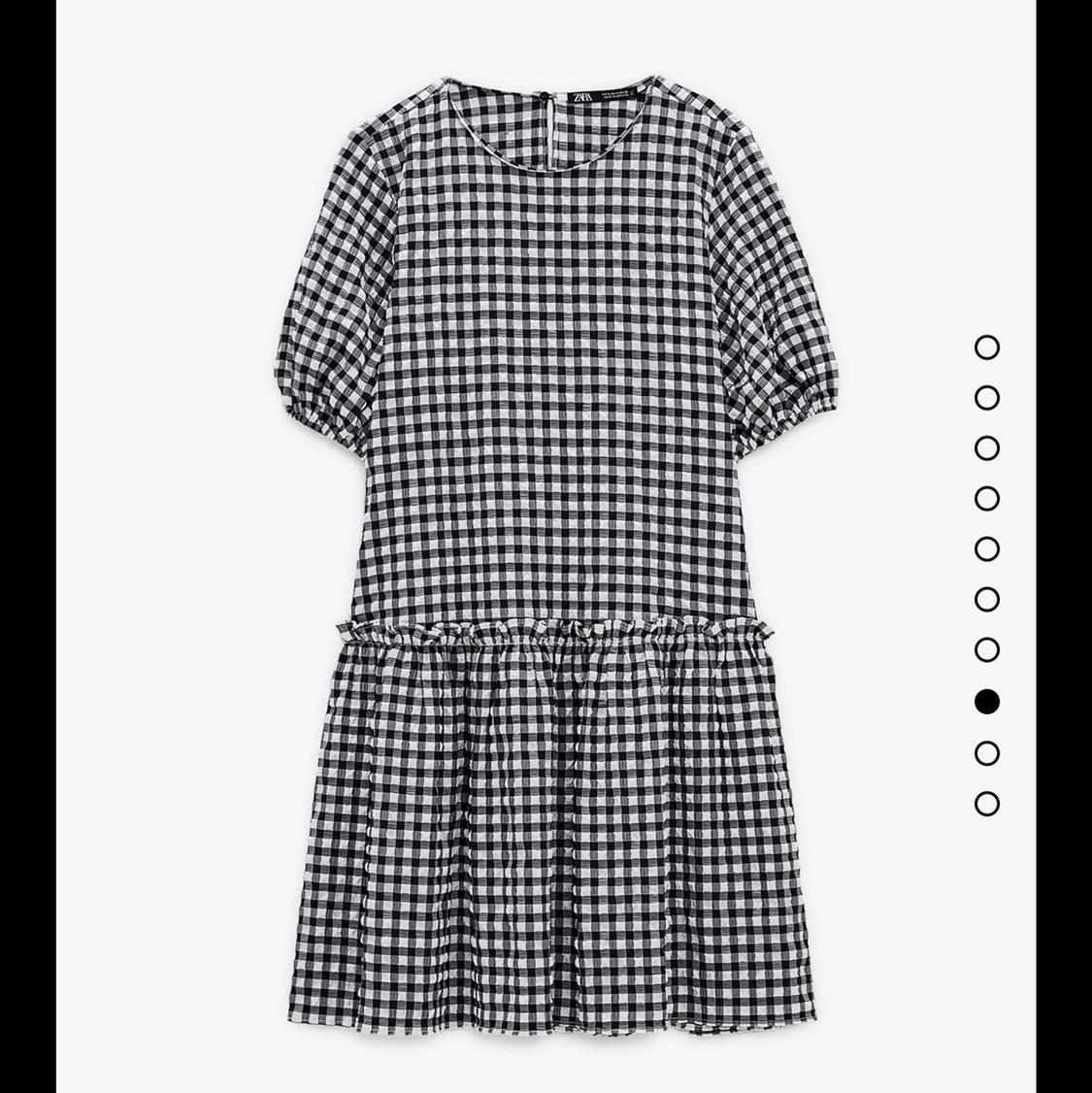Go to the ninth image indicator dot
Image resolution: width=1092 pixels, height=1093 pixels.
pos(986,752)
